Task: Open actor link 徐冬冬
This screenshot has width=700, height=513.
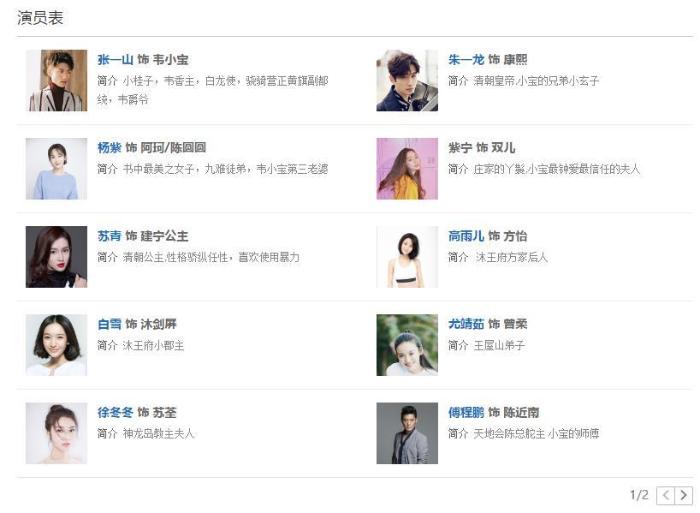Action: (115, 412)
